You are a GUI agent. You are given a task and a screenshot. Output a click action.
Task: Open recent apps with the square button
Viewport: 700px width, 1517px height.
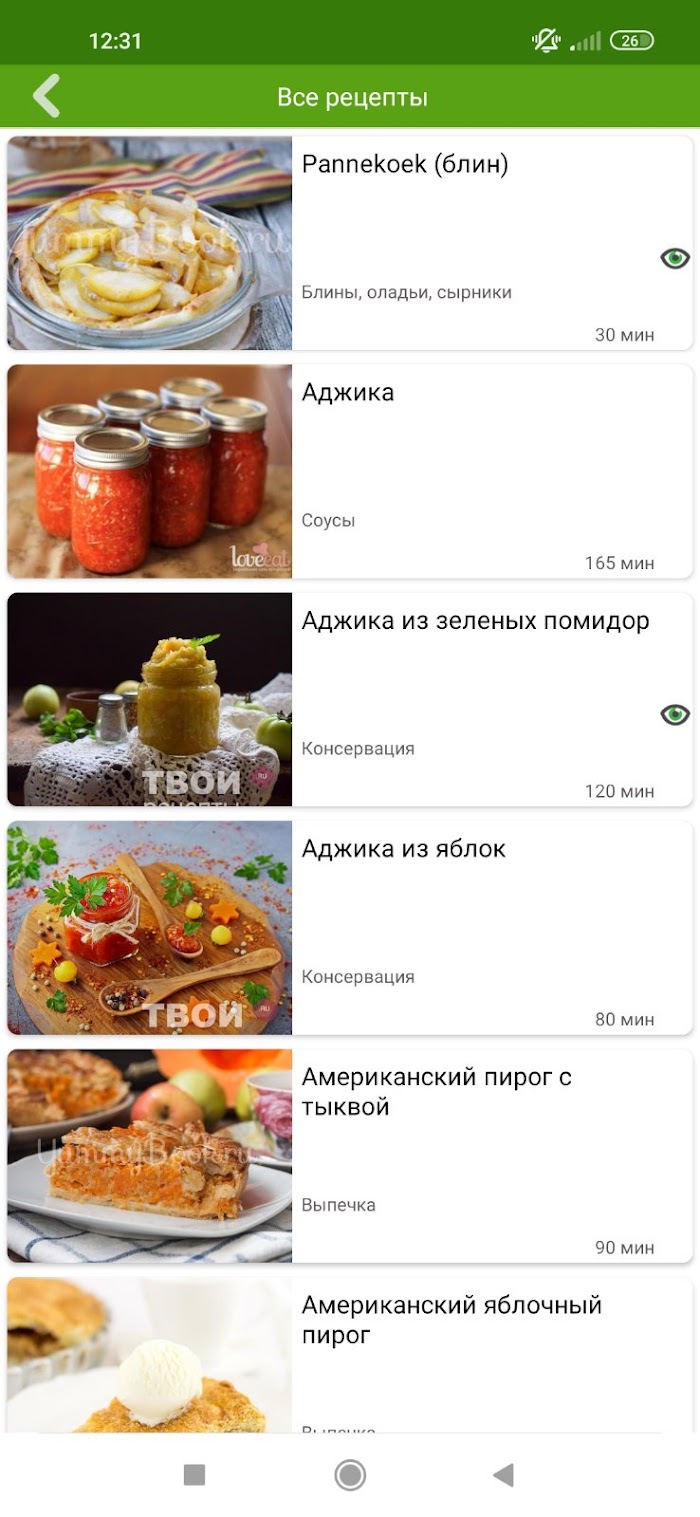pyautogui.click(x=195, y=1474)
